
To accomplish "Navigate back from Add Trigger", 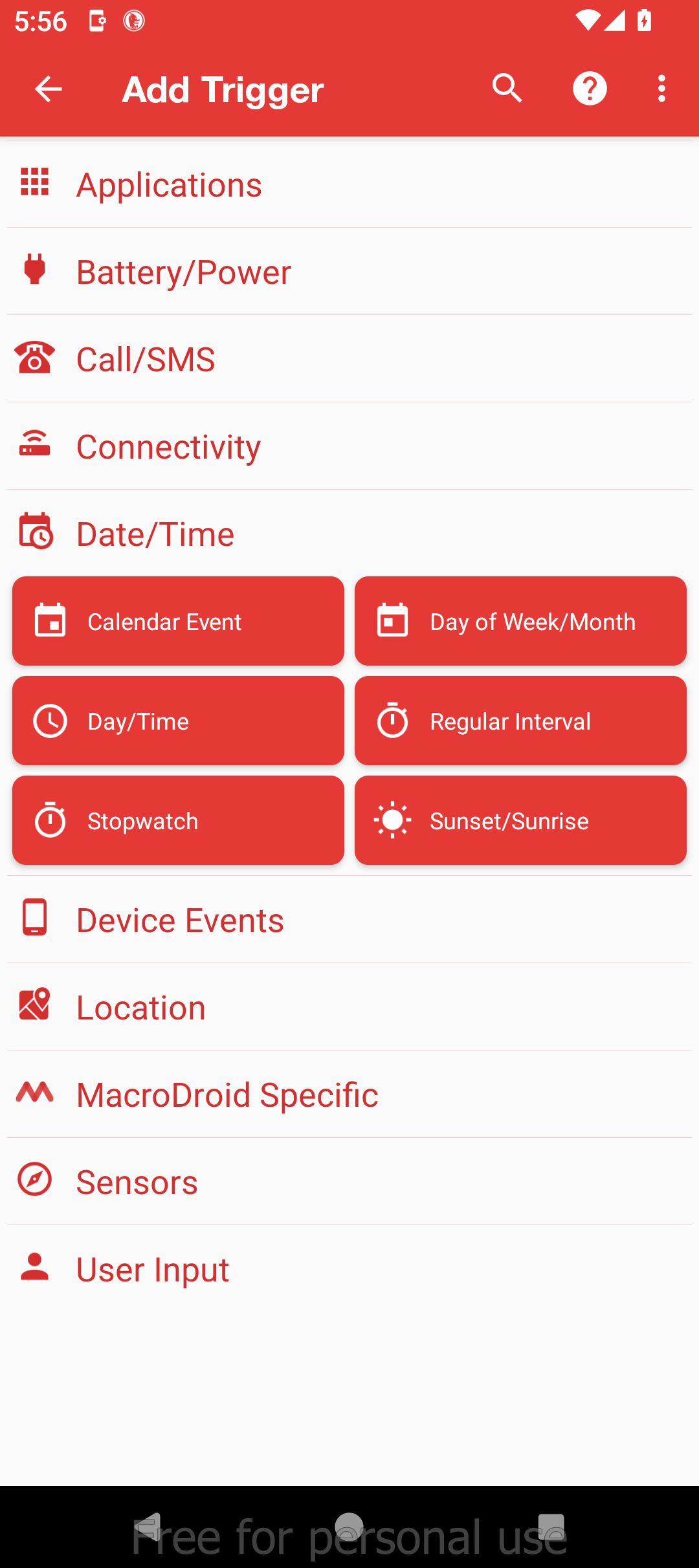I will click(x=47, y=89).
